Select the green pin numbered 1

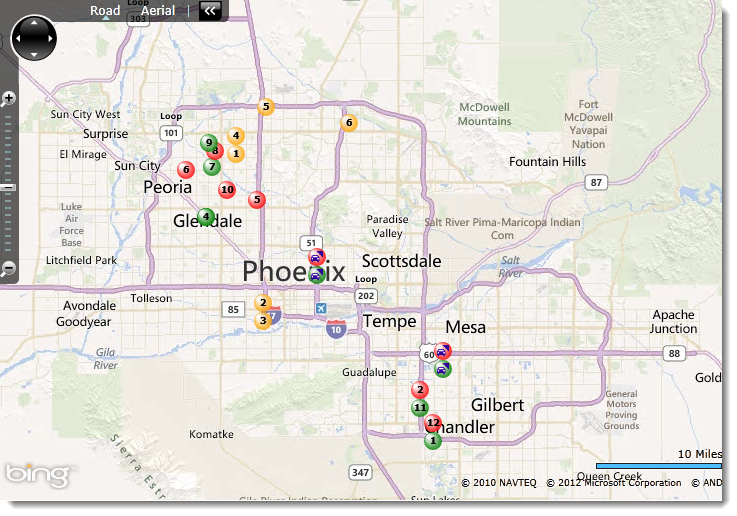[x=433, y=441]
